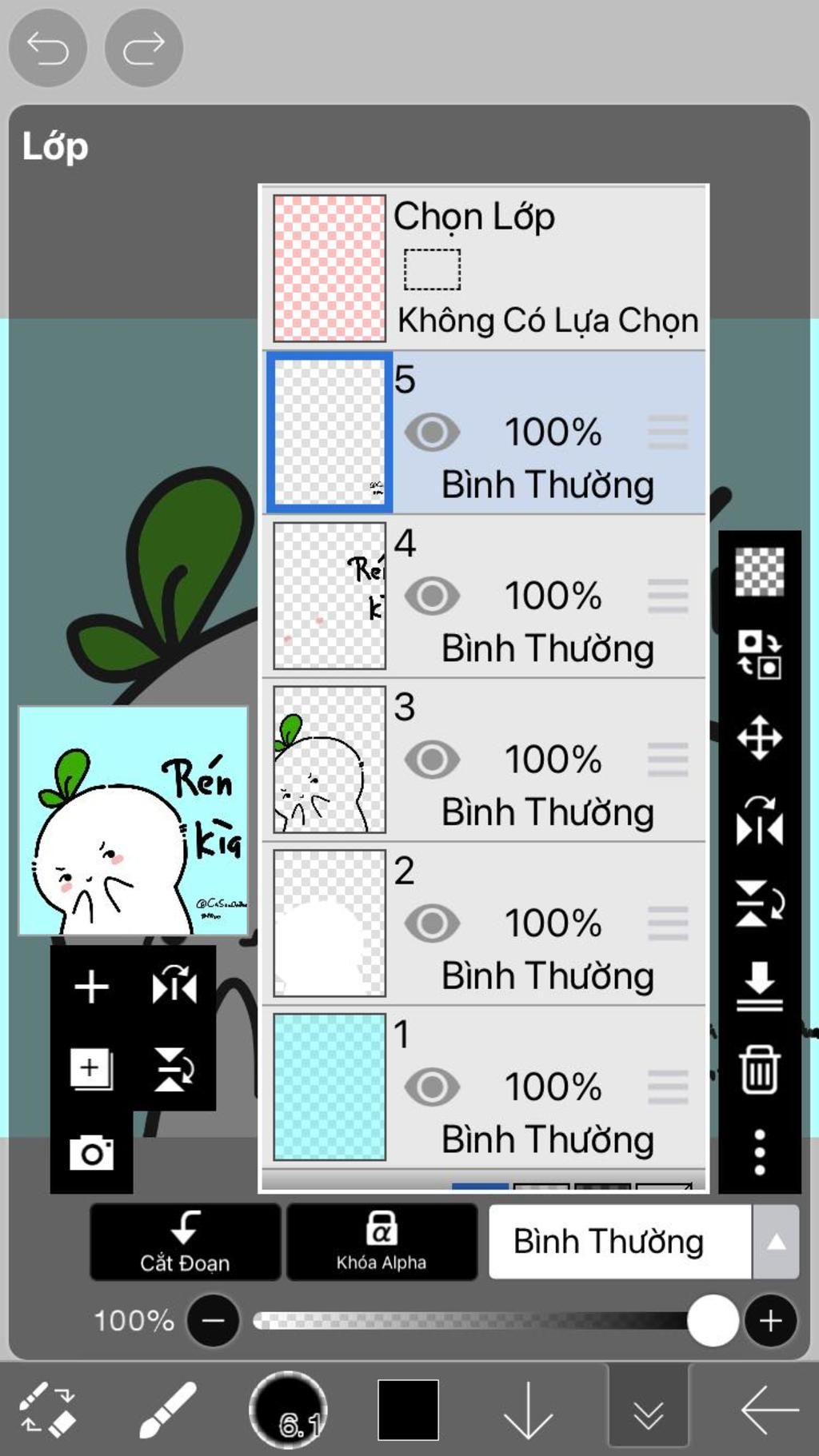
Task: Undo the last action
Action: (x=47, y=48)
